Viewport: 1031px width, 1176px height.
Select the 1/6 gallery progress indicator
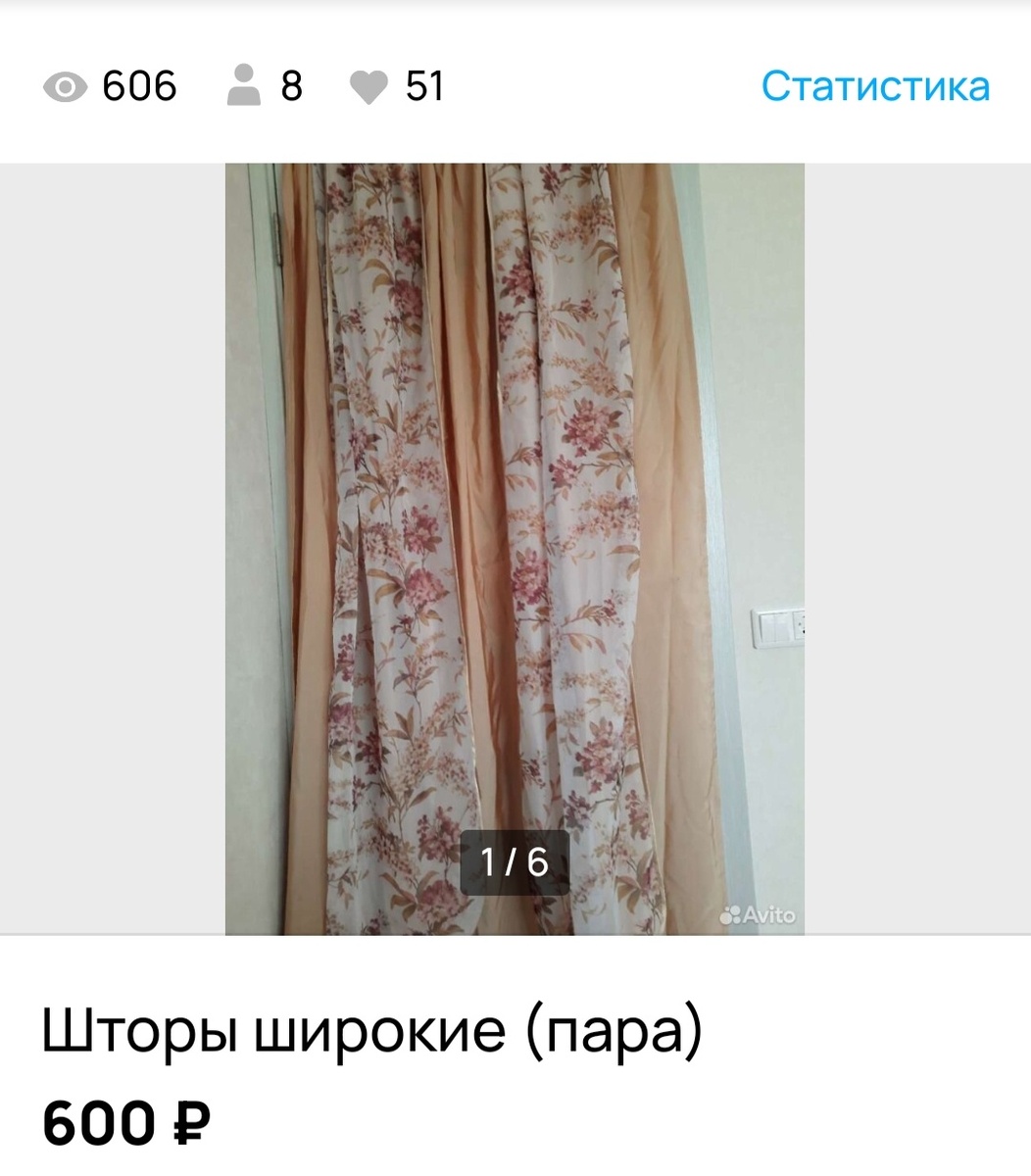coord(514,862)
